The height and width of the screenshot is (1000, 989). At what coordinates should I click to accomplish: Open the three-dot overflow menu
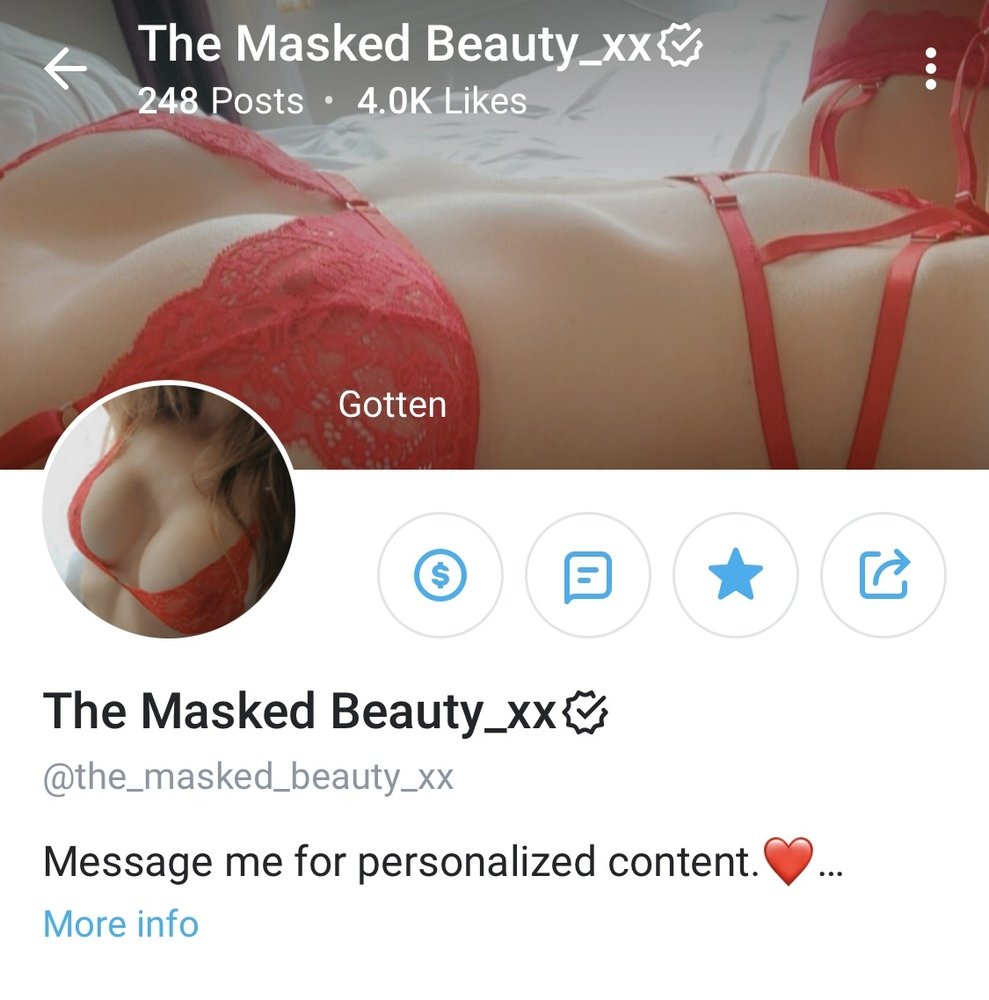tap(931, 69)
